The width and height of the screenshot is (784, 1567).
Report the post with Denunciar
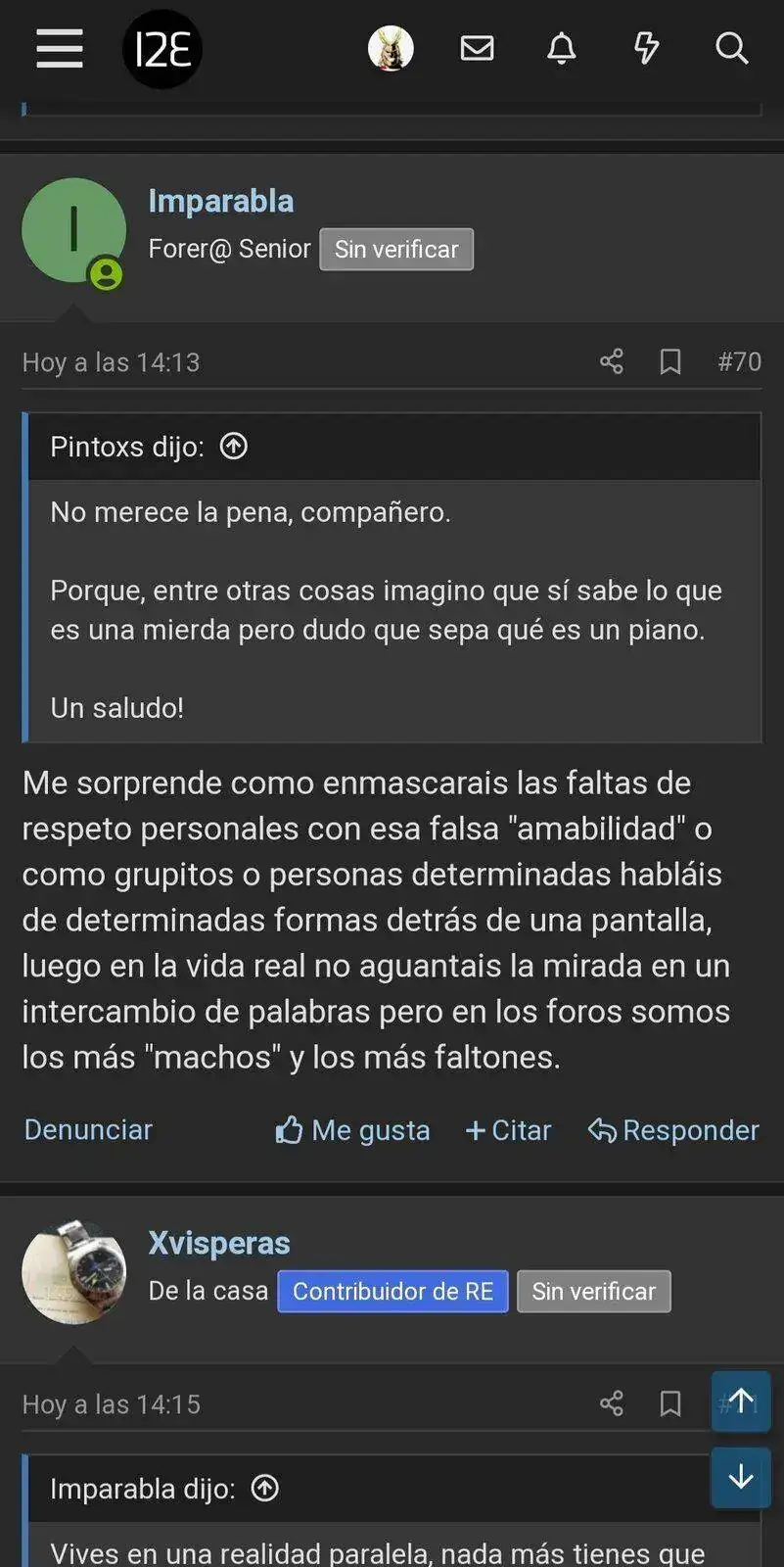pos(88,1129)
